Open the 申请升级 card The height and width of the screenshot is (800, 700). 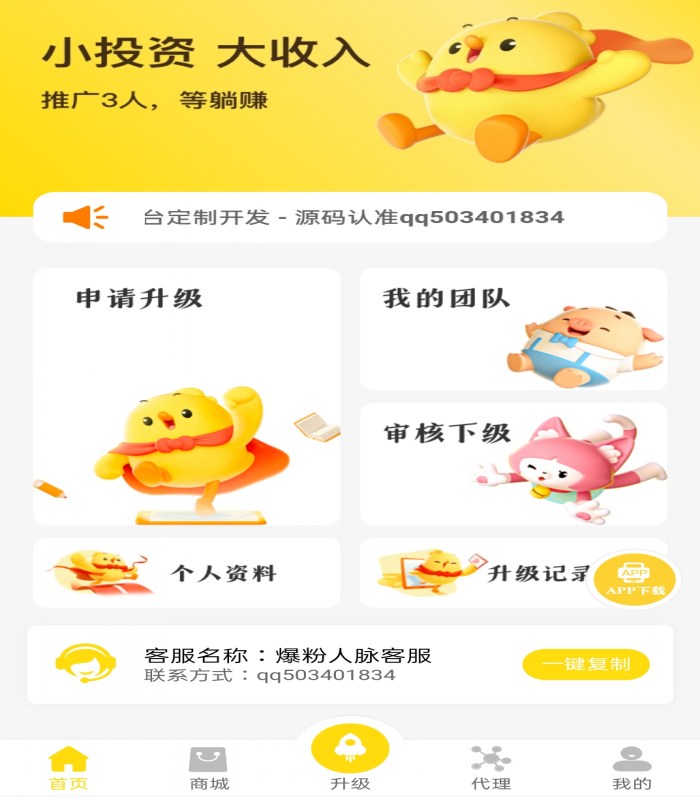click(x=187, y=396)
